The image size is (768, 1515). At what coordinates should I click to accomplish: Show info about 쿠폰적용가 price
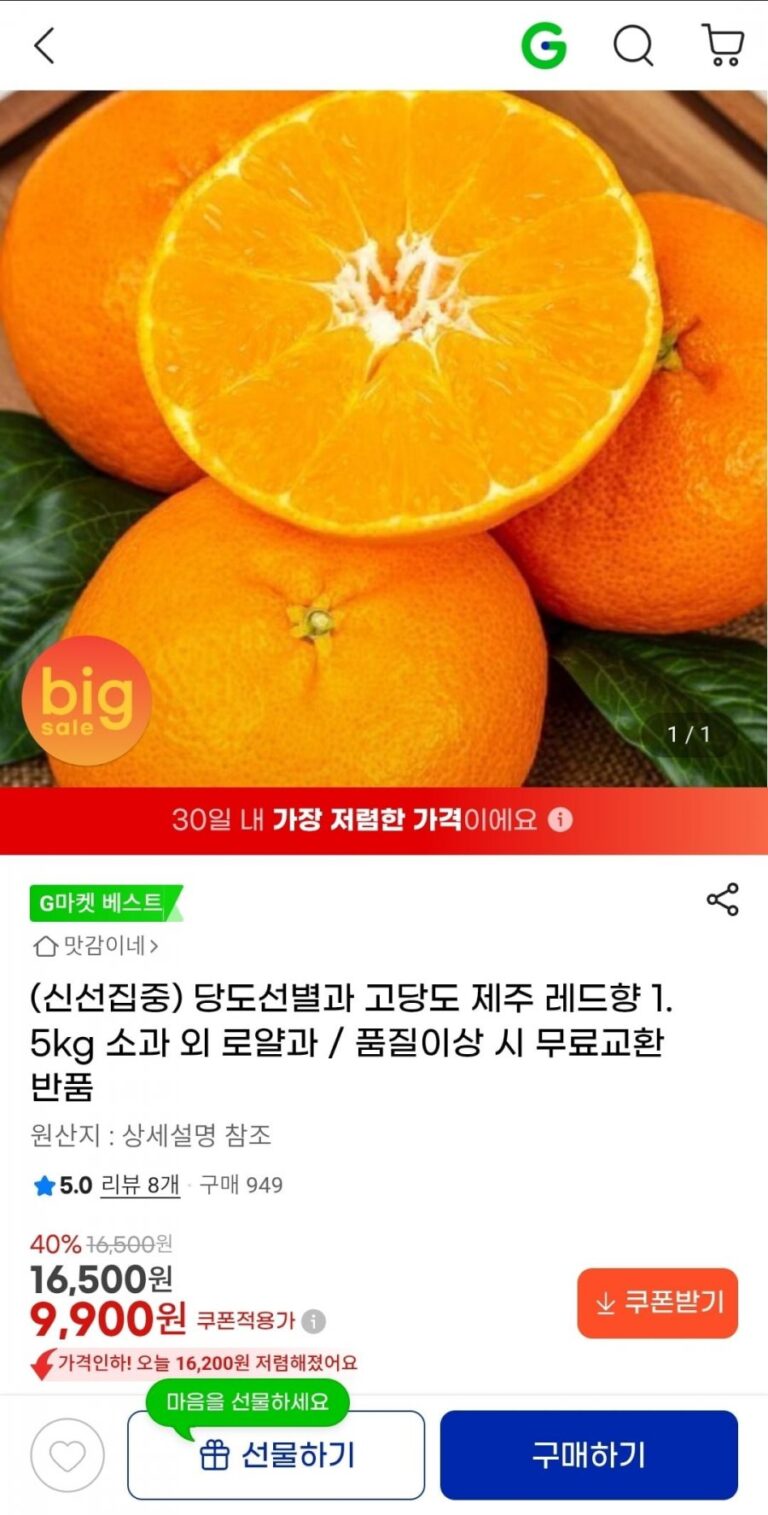[x=314, y=1321]
